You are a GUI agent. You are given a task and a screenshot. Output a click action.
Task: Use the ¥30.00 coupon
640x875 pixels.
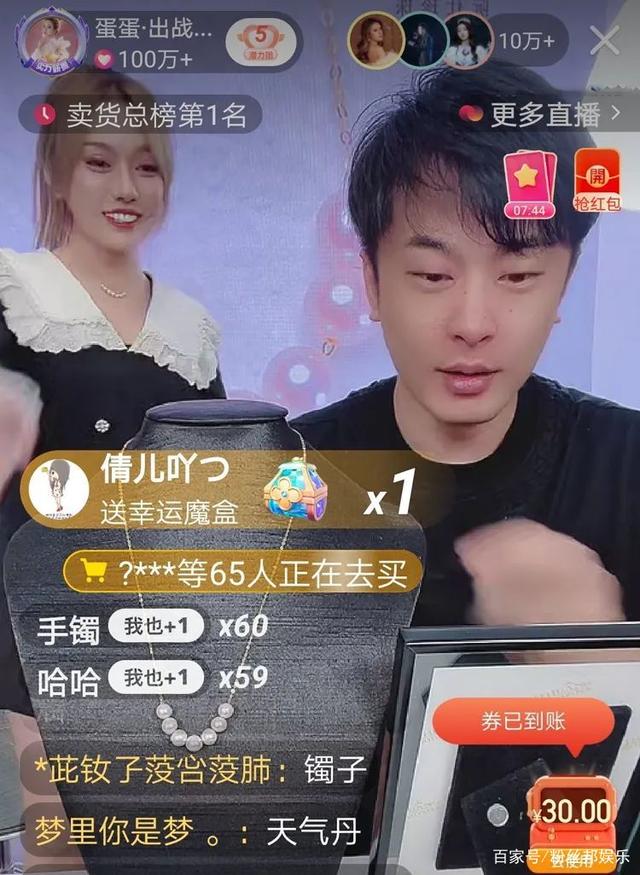[x=571, y=815]
